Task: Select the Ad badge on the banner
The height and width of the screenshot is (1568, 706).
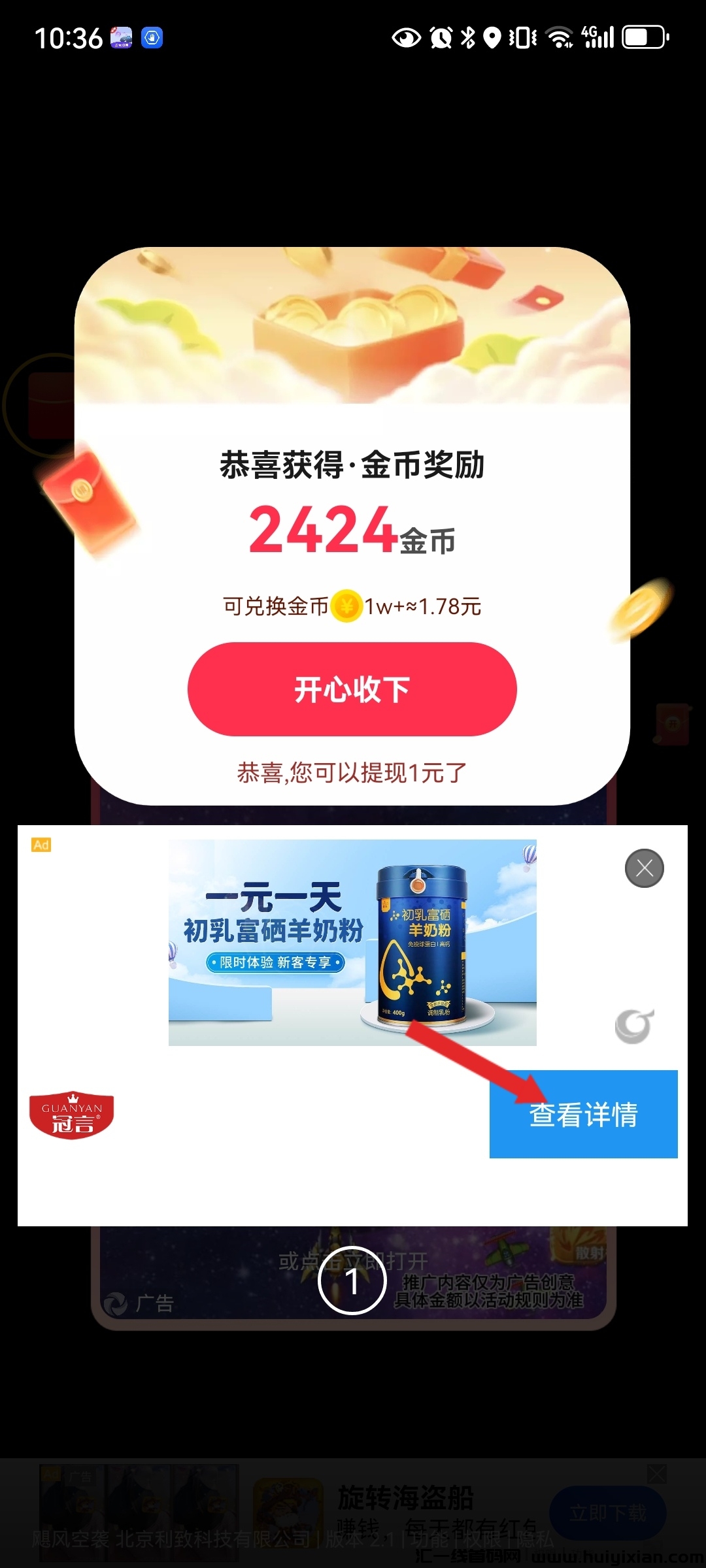Action: (x=41, y=845)
